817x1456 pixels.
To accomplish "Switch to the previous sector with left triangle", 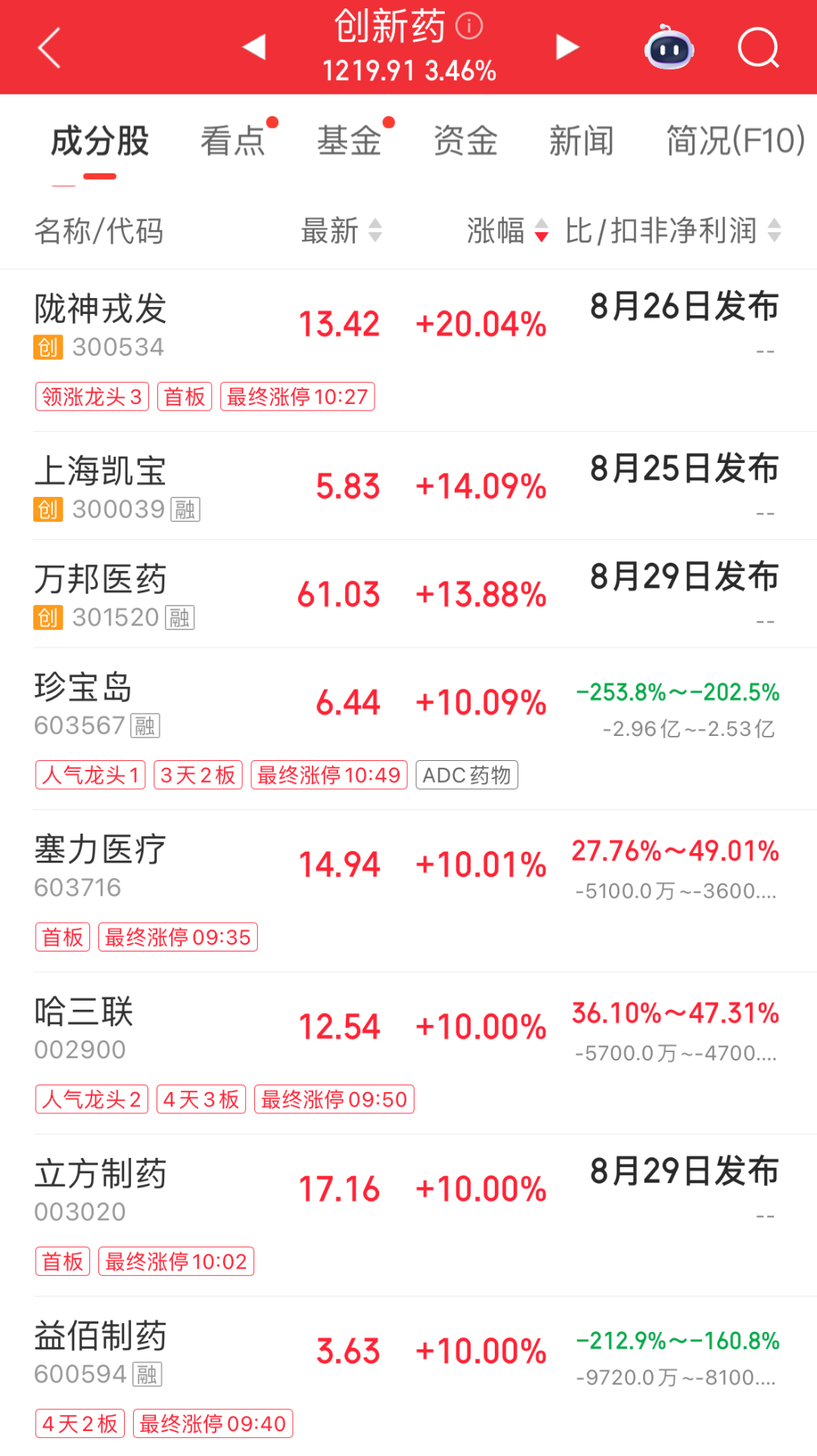I will [254, 47].
